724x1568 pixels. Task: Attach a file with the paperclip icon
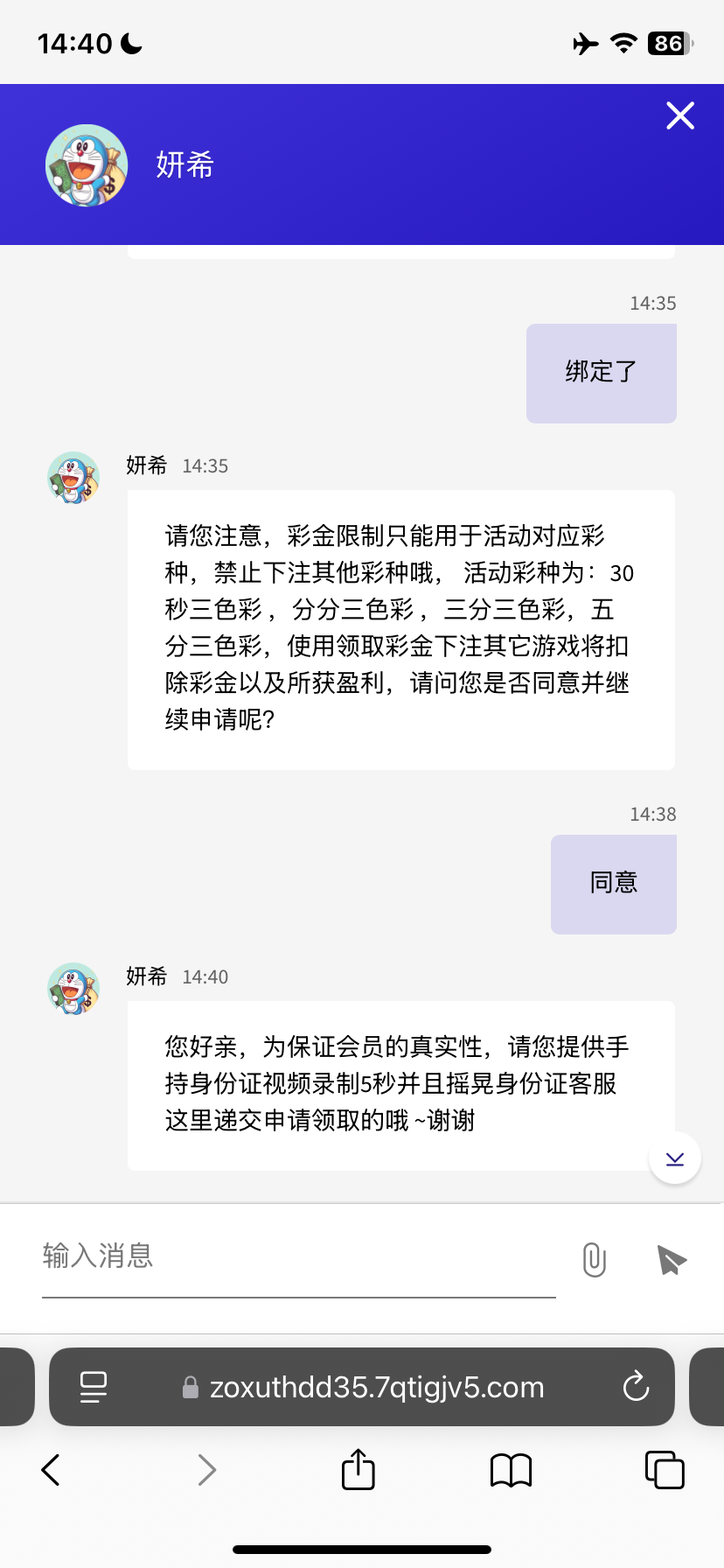click(x=595, y=1260)
